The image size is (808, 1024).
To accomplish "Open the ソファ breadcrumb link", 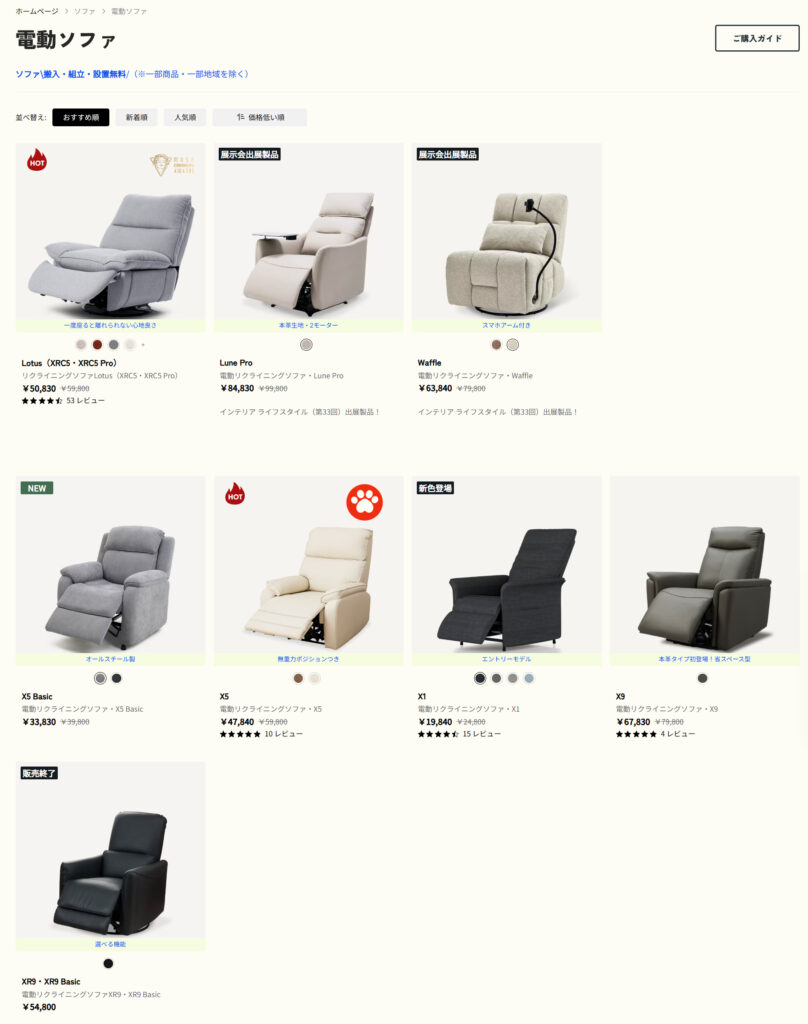I will click(84, 11).
